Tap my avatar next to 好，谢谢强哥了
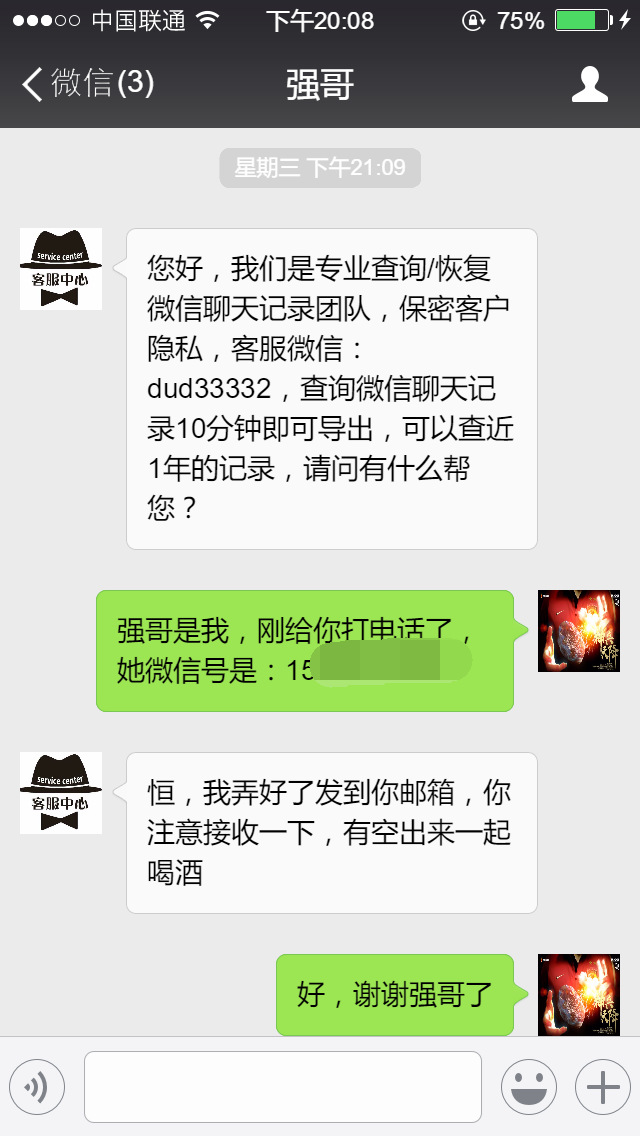The width and height of the screenshot is (640, 1136). click(x=579, y=994)
